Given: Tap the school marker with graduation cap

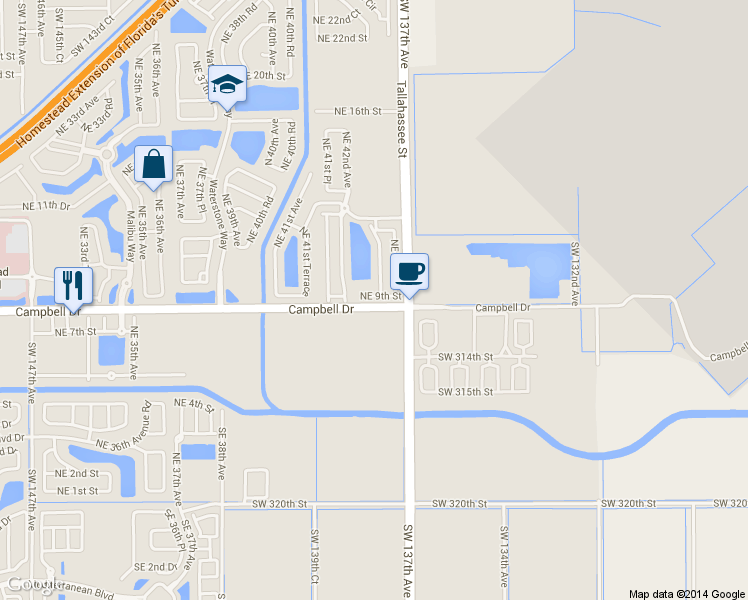Looking at the screenshot, I should point(228,85).
